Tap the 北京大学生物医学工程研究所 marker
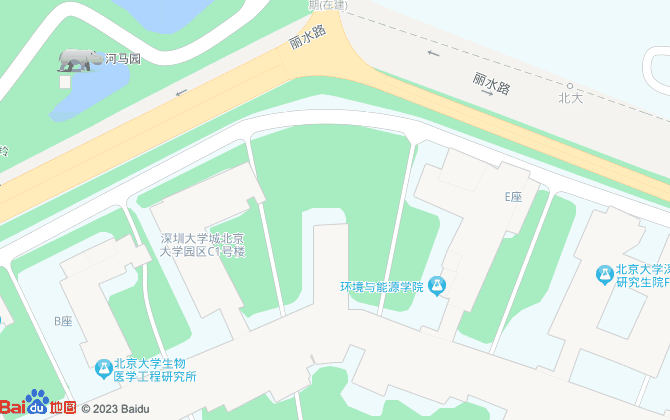This screenshot has height=420, width=670. 104,370
